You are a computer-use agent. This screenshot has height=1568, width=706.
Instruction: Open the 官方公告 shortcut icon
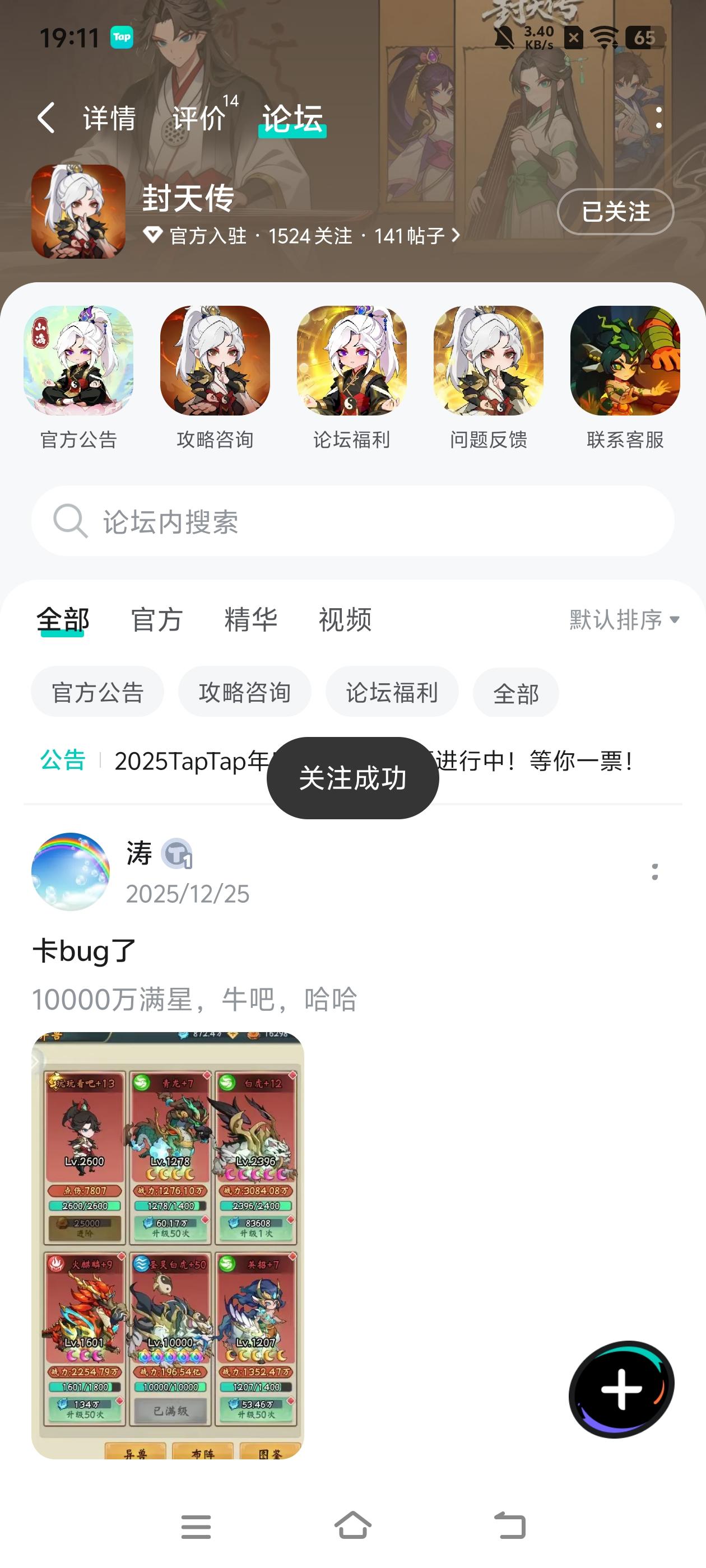click(x=78, y=361)
